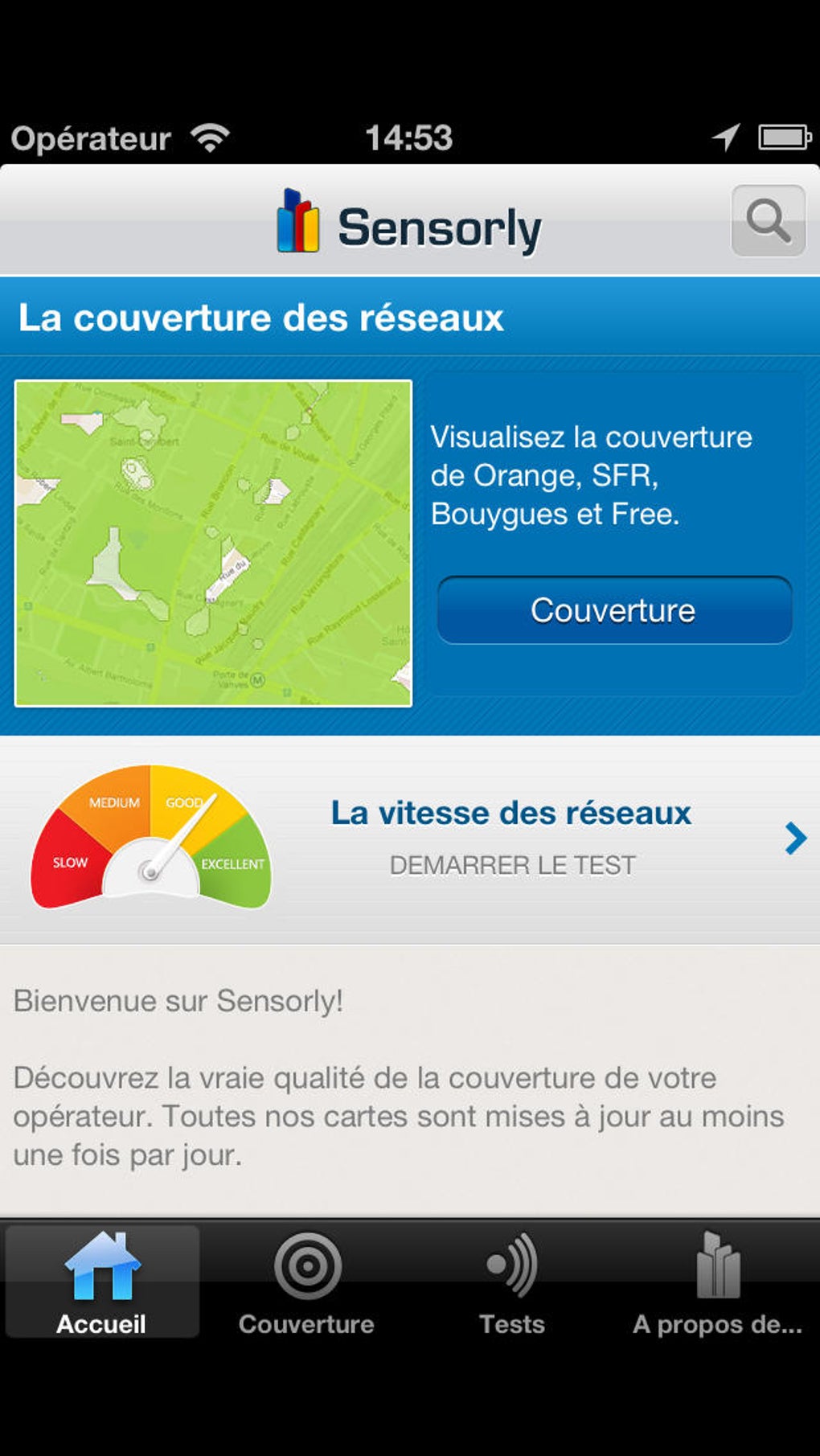Expand the speed test with the chevron arrow

pyautogui.click(x=794, y=839)
